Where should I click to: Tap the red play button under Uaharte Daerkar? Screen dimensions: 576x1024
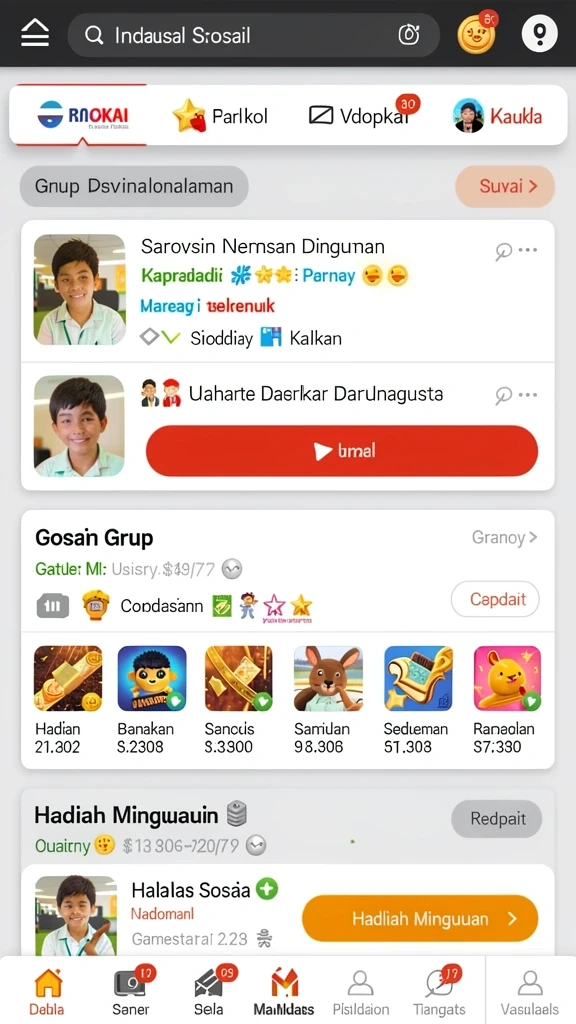click(x=342, y=451)
